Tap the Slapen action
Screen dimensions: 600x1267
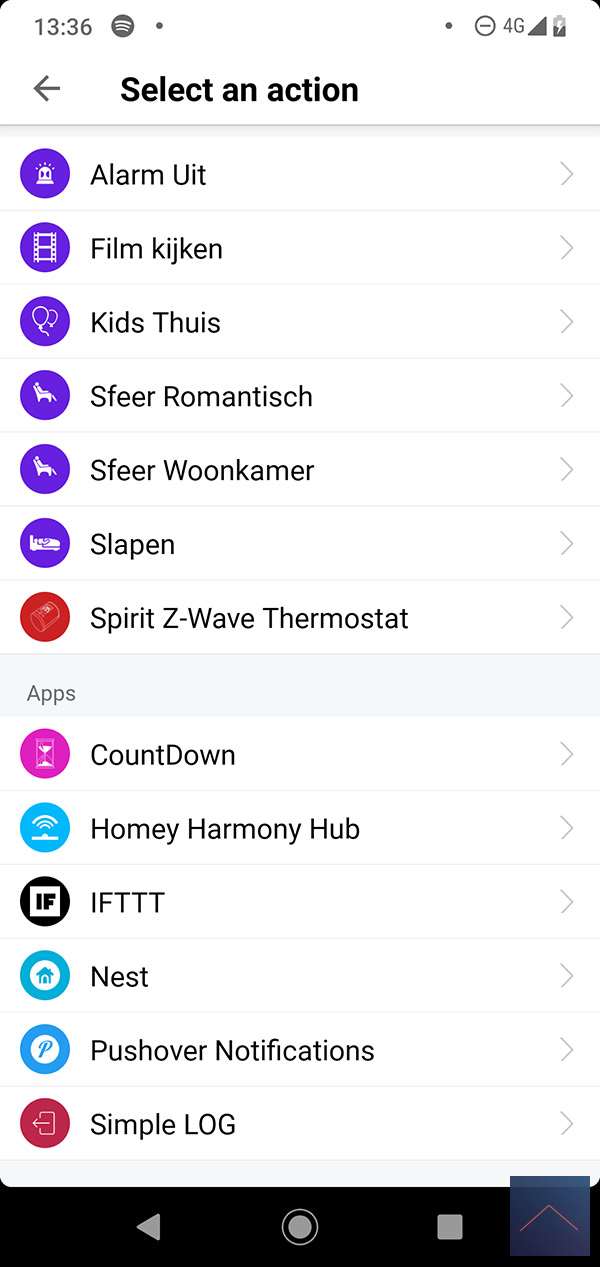click(300, 544)
